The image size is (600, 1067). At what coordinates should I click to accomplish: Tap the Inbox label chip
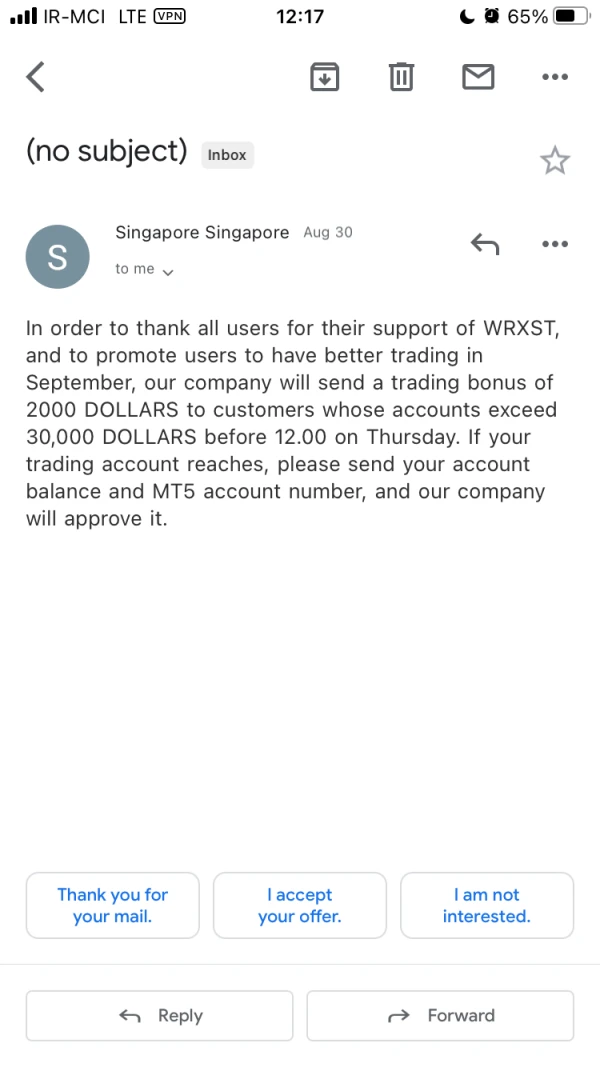pos(227,155)
